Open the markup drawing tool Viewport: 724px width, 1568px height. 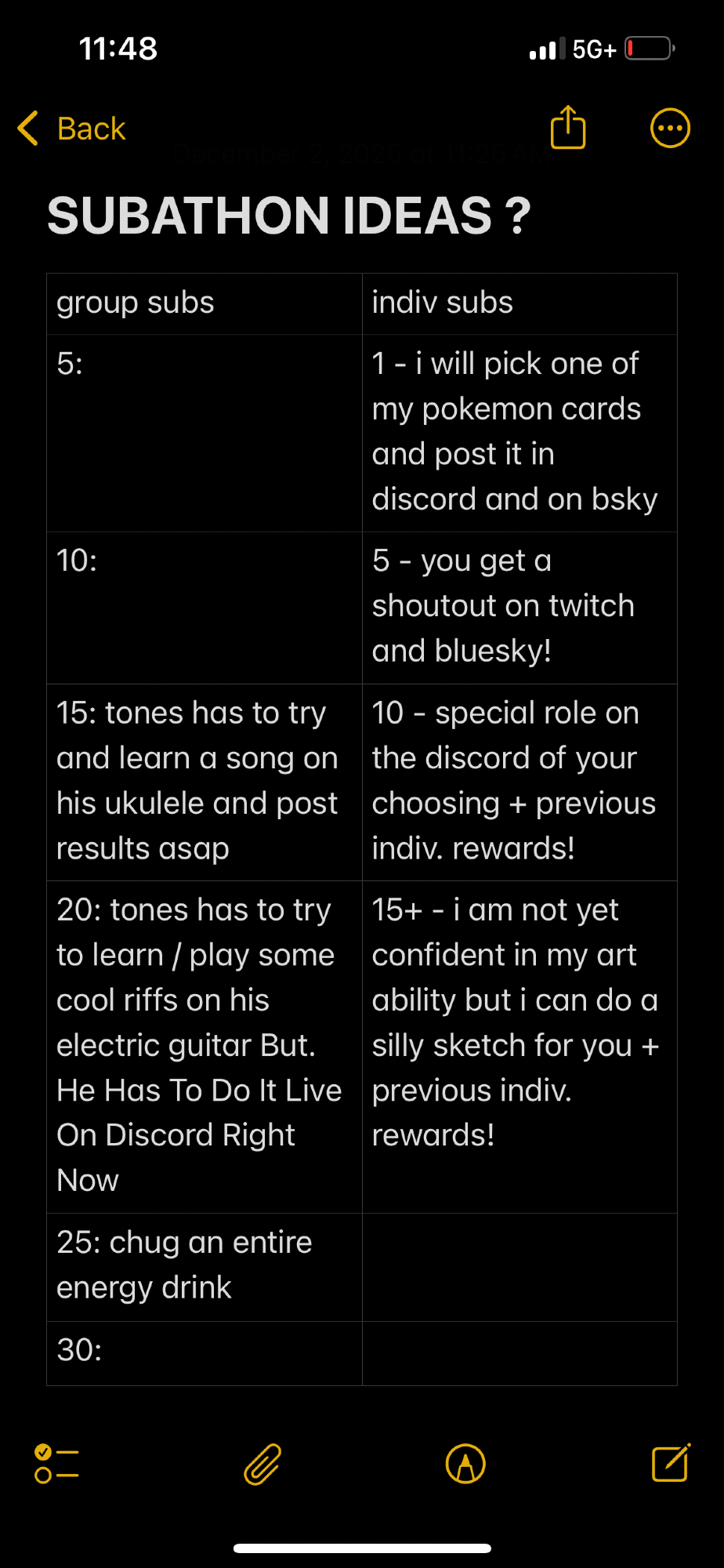(465, 1464)
